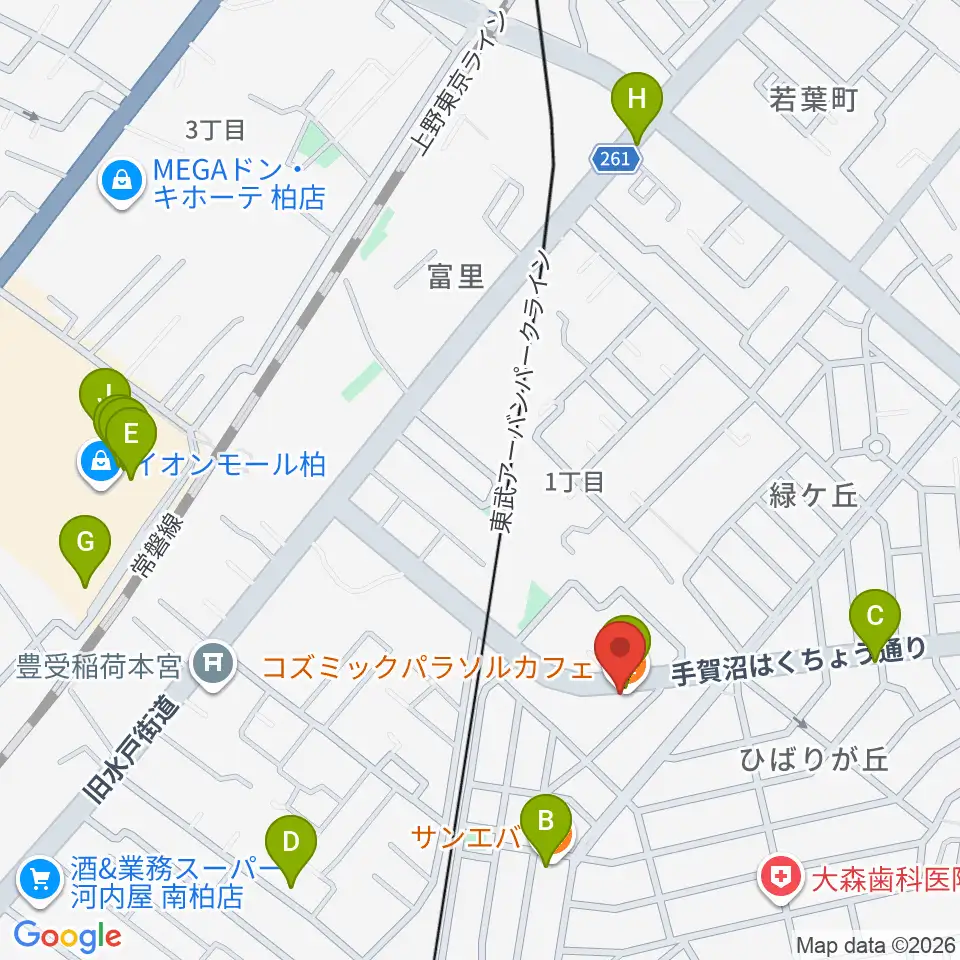Viewport: 960px width, 960px height.
Task: Open the Google logo link
Action: [x=68, y=937]
